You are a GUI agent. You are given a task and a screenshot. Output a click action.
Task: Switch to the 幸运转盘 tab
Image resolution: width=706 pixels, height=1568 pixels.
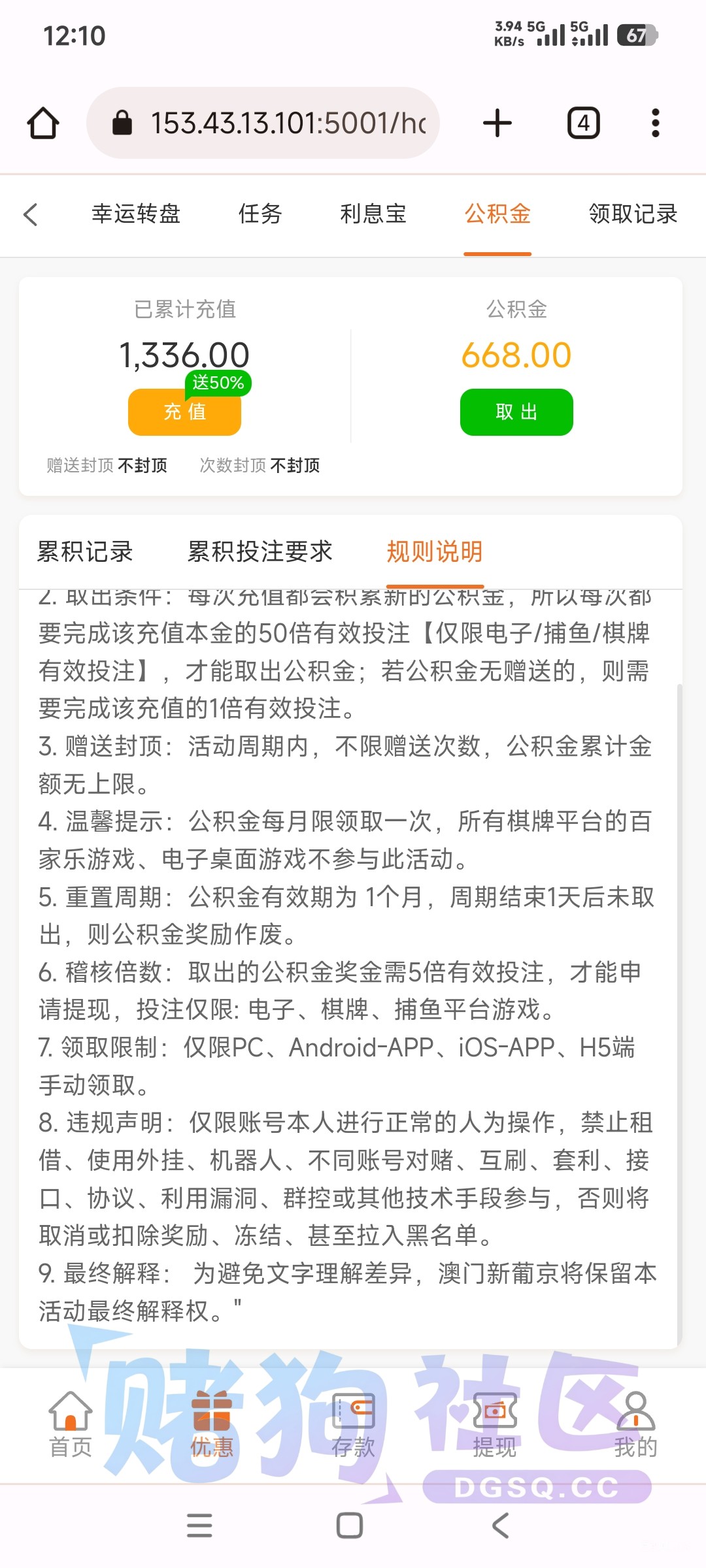tap(136, 214)
